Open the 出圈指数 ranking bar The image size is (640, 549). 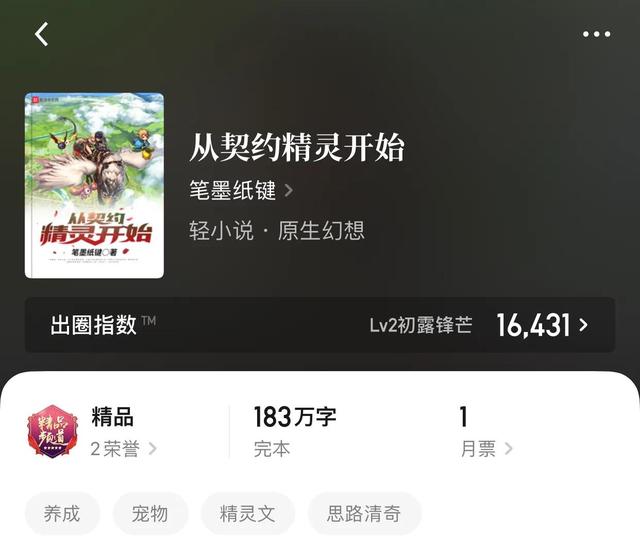point(320,325)
